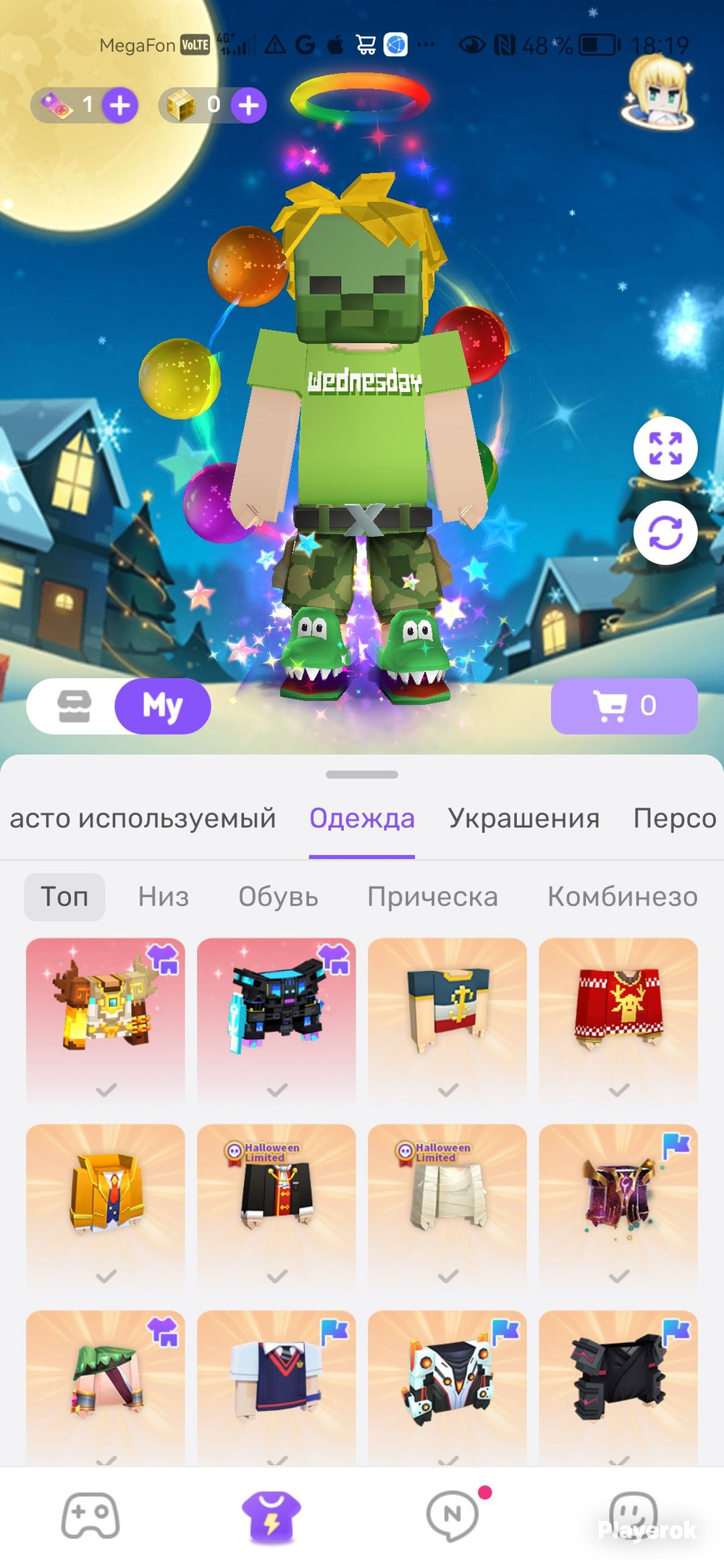
Task: Equip the navy anchor sailor top
Action: (447, 1021)
